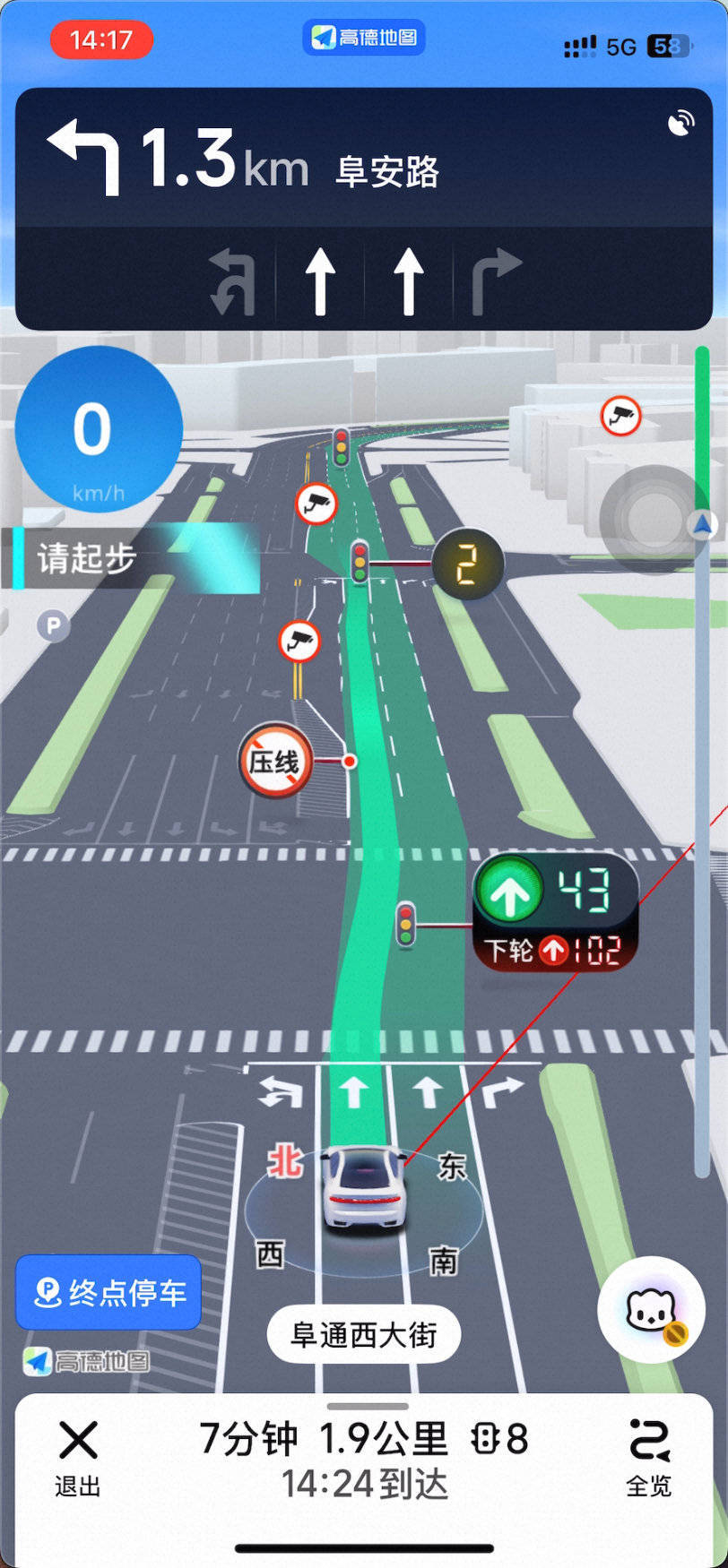Return to 高德地图 via the top pill
Image resolution: width=728 pixels, height=1568 pixels.
[x=364, y=38]
